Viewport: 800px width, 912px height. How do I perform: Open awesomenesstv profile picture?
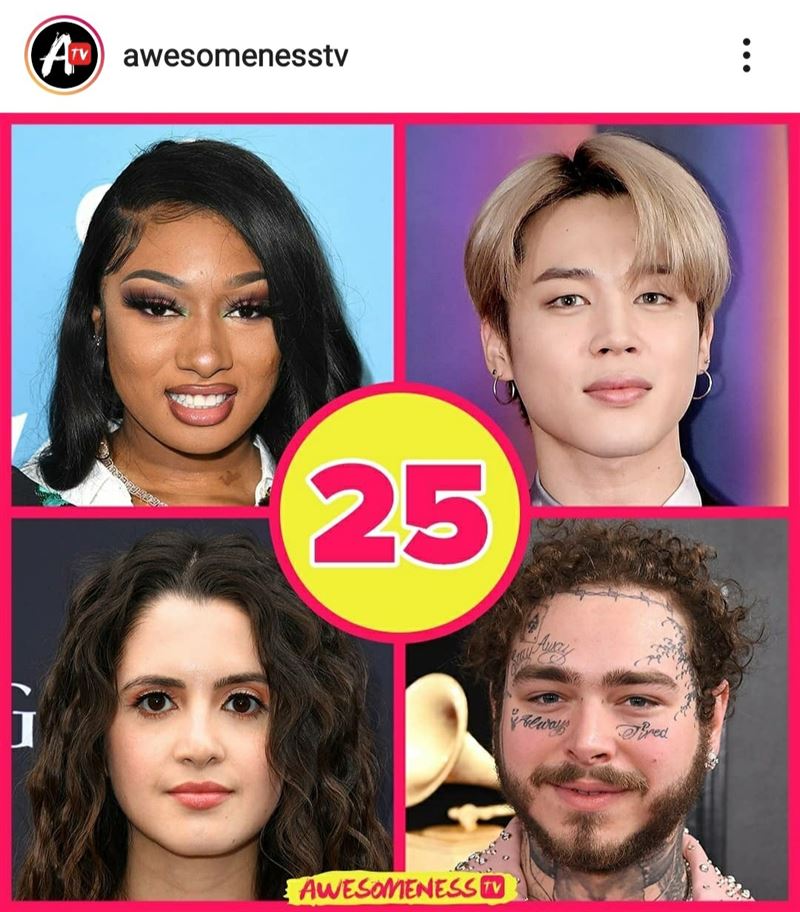point(64,55)
